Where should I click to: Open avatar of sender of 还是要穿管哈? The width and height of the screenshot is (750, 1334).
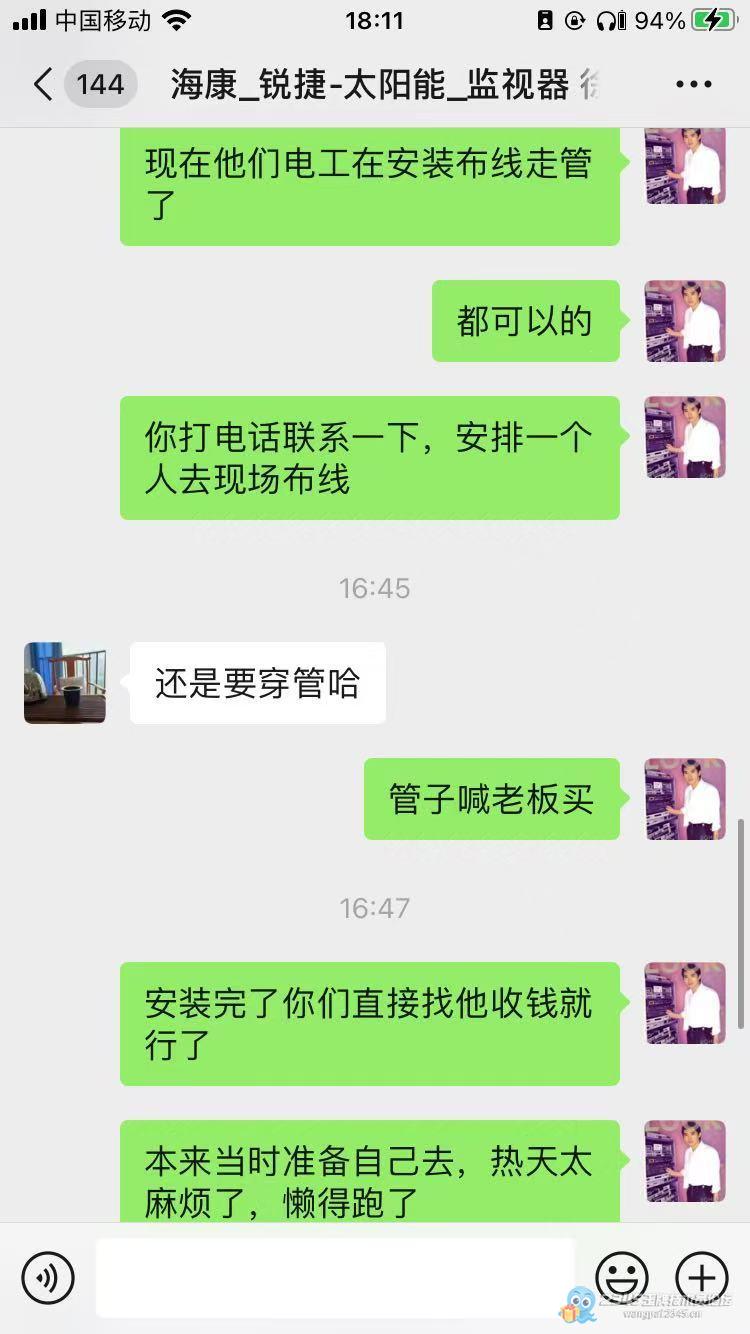(x=65, y=683)
